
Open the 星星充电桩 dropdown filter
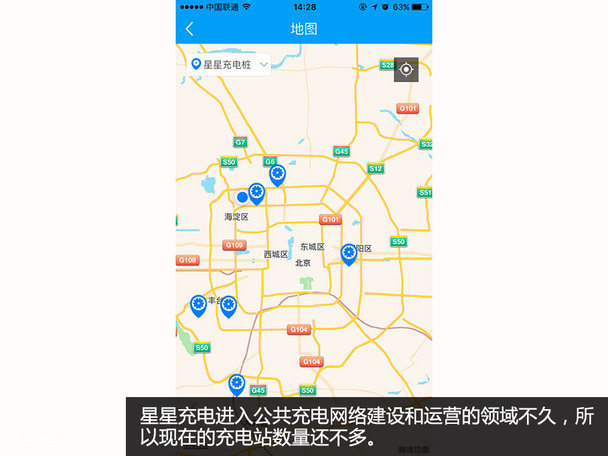[x=229, y=64]
